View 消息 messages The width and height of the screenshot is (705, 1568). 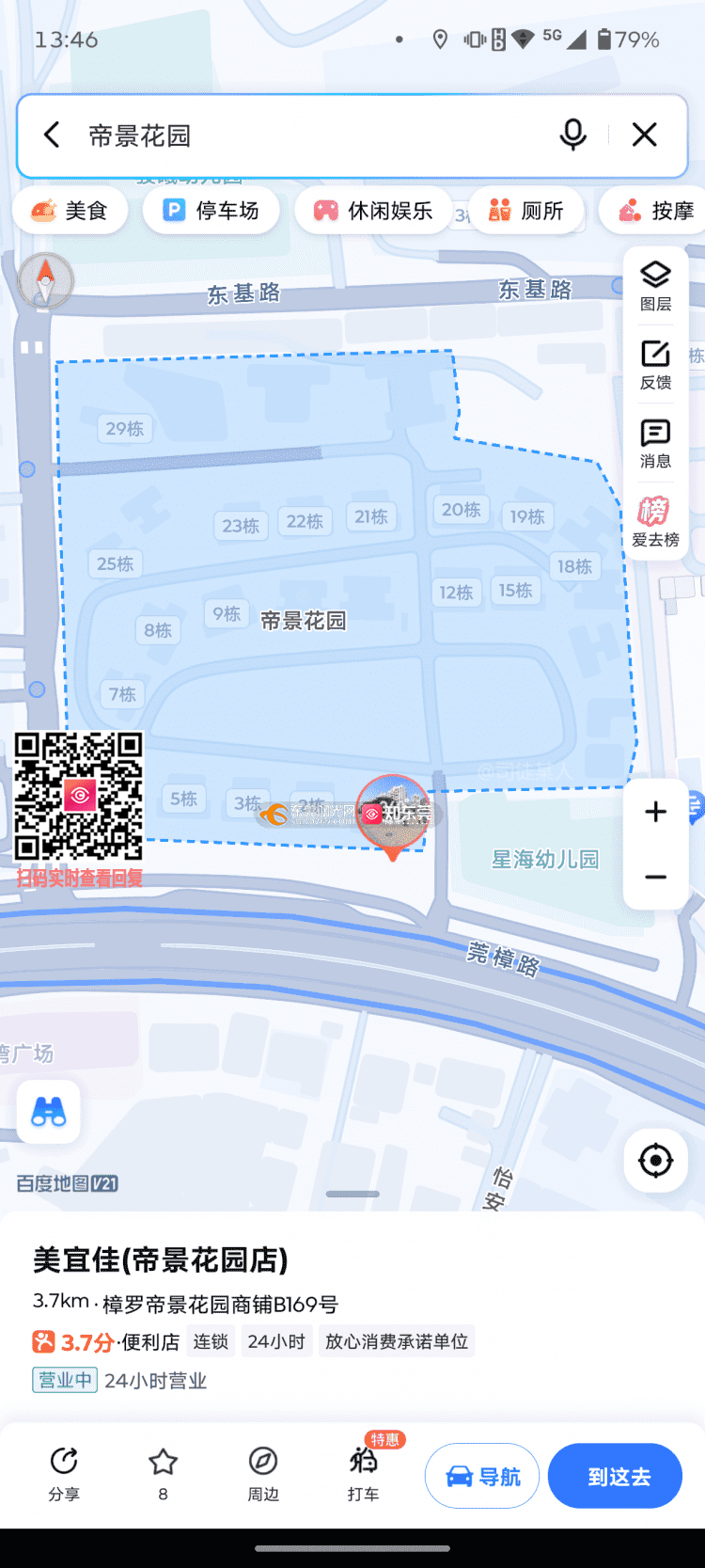coord(655,443)
